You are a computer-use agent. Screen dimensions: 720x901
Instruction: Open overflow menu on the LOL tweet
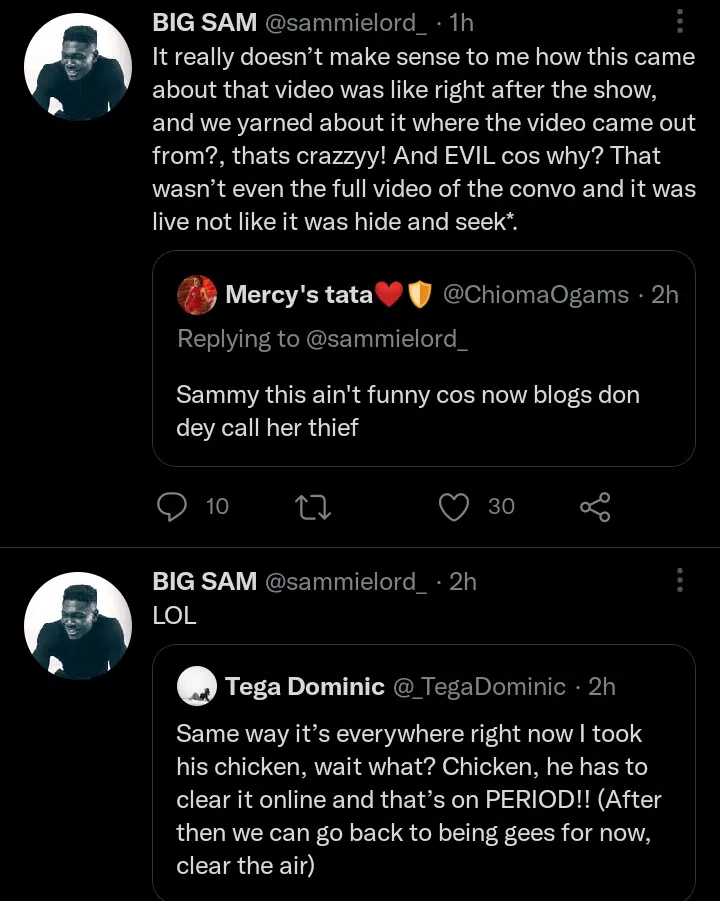point(680,580)
